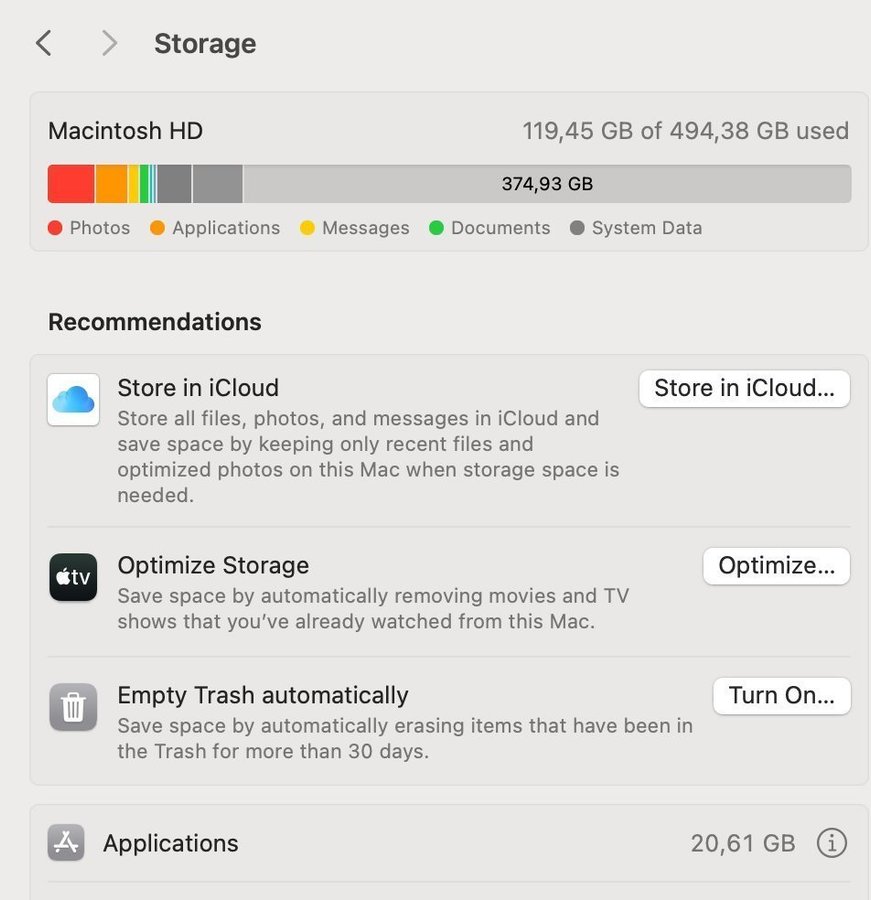Click the Store in iCloud button

[x=744, y=388]
